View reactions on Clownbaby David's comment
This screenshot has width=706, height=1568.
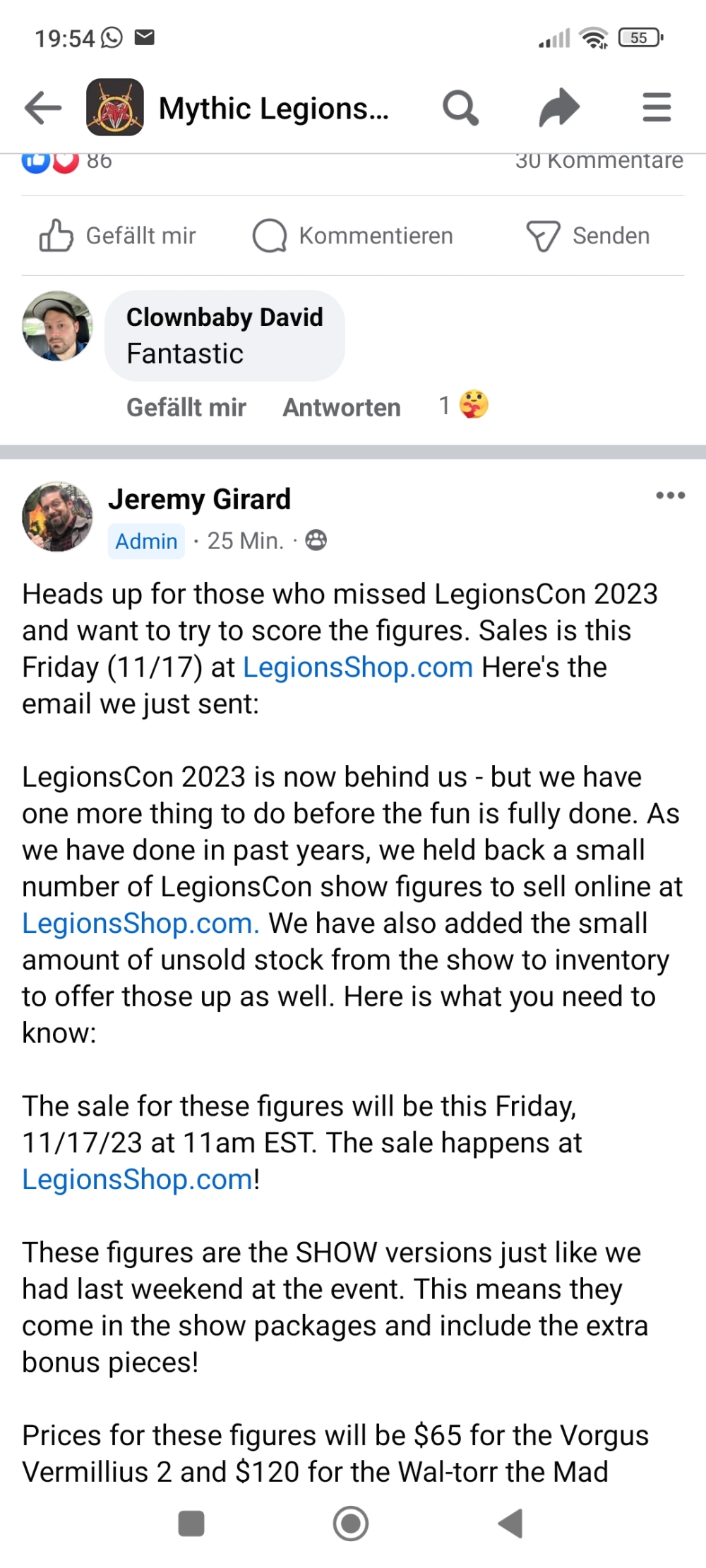pyautogui.click(x=463, y=405)
